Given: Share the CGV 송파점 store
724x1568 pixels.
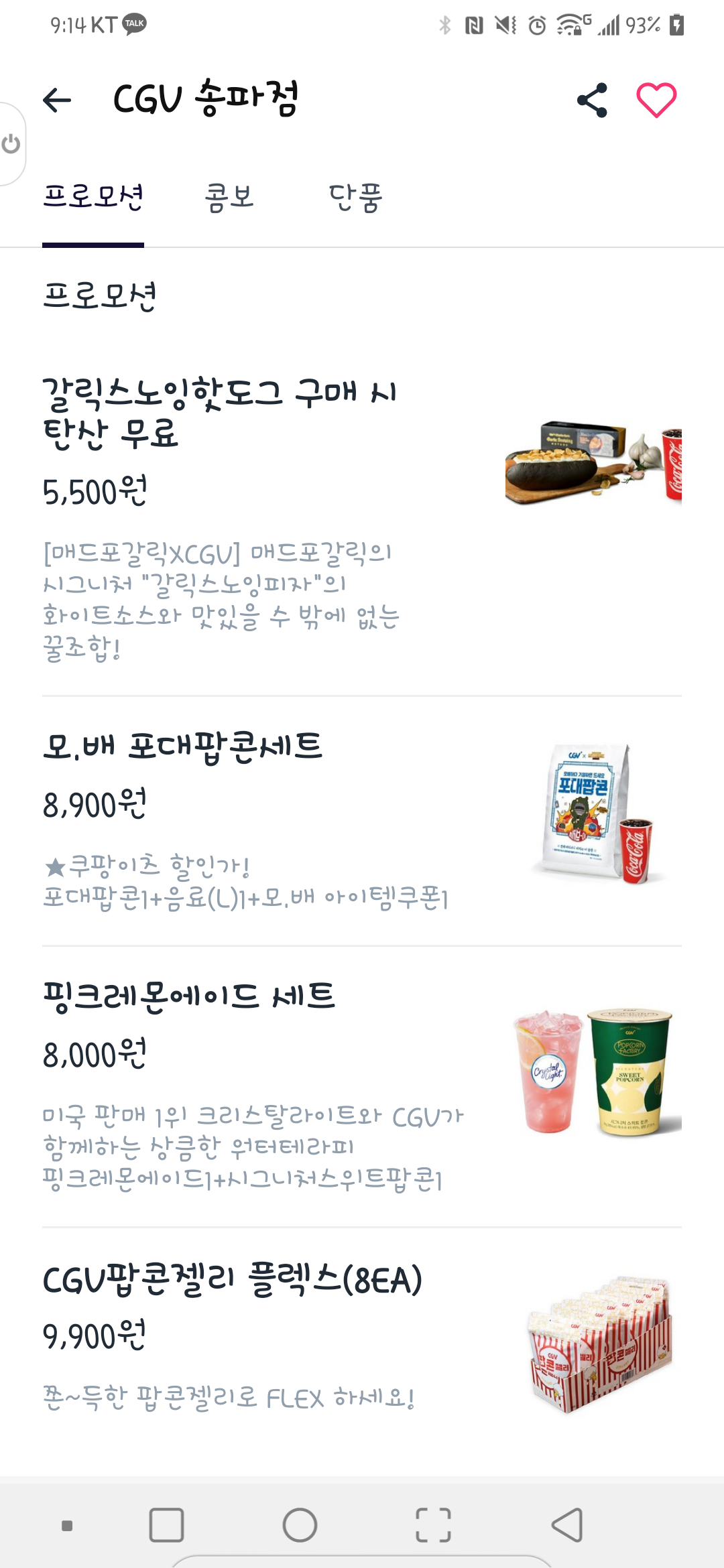Looking at the screenshot, I should (x=592, y=101).
